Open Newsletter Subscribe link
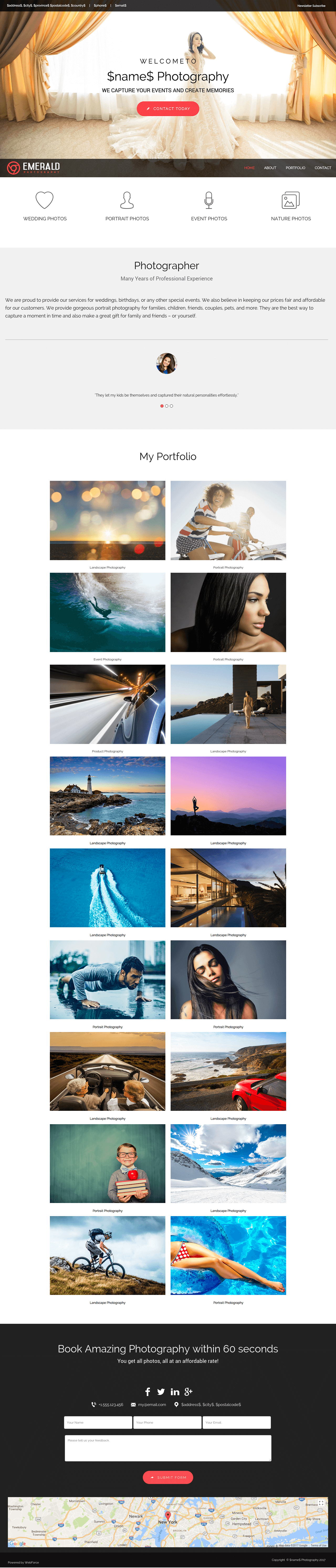 tap(311, 6)
